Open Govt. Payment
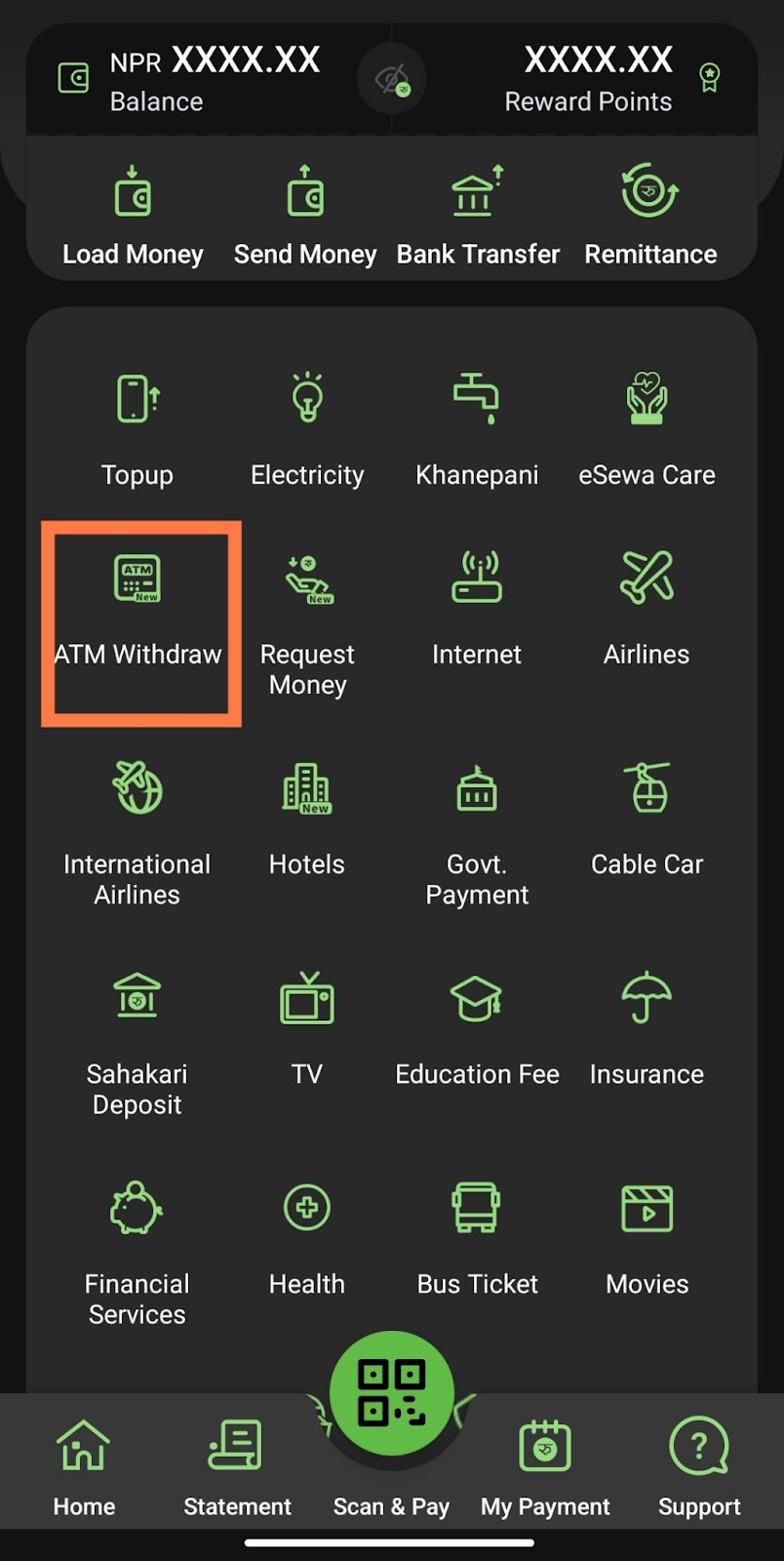 pos(477,834)
